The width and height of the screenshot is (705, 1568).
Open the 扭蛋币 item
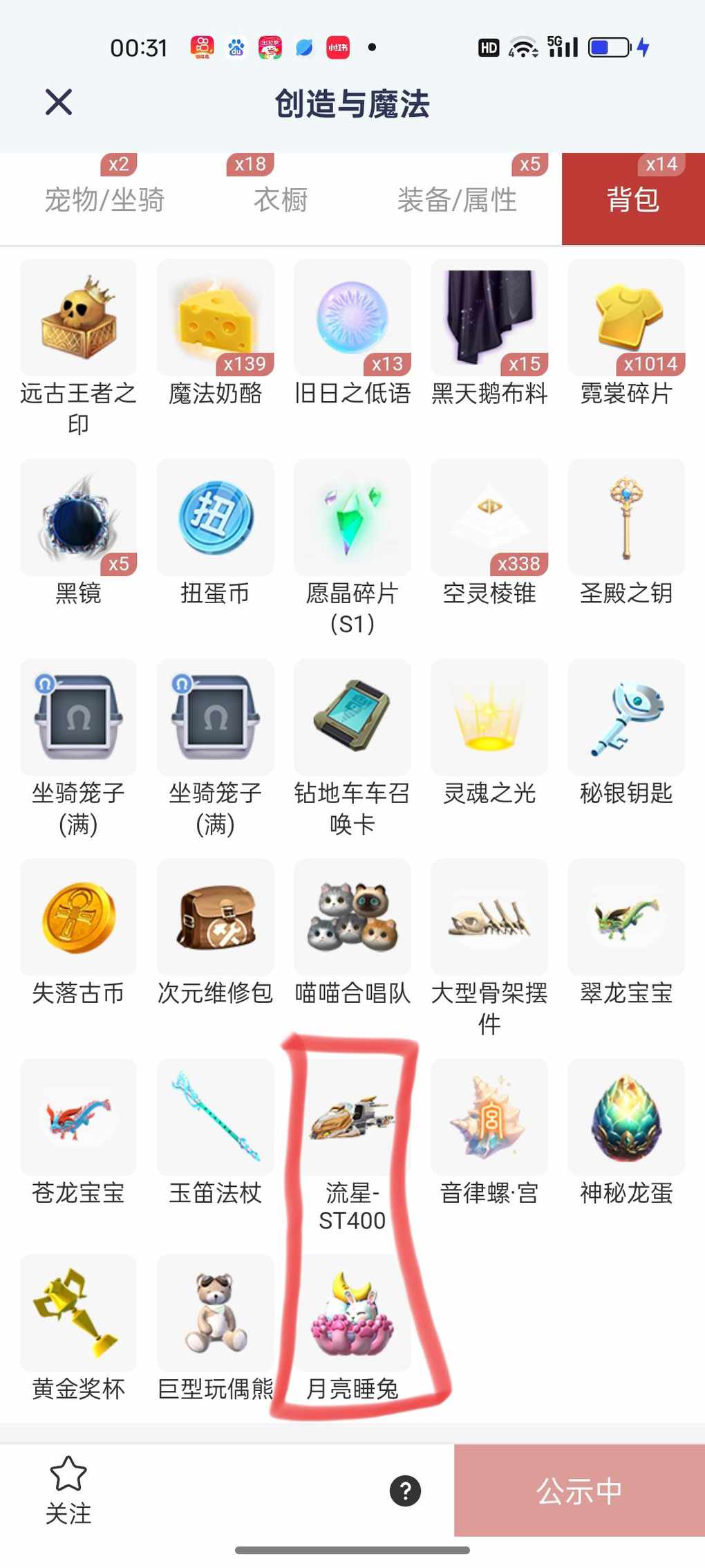[215, 517]
